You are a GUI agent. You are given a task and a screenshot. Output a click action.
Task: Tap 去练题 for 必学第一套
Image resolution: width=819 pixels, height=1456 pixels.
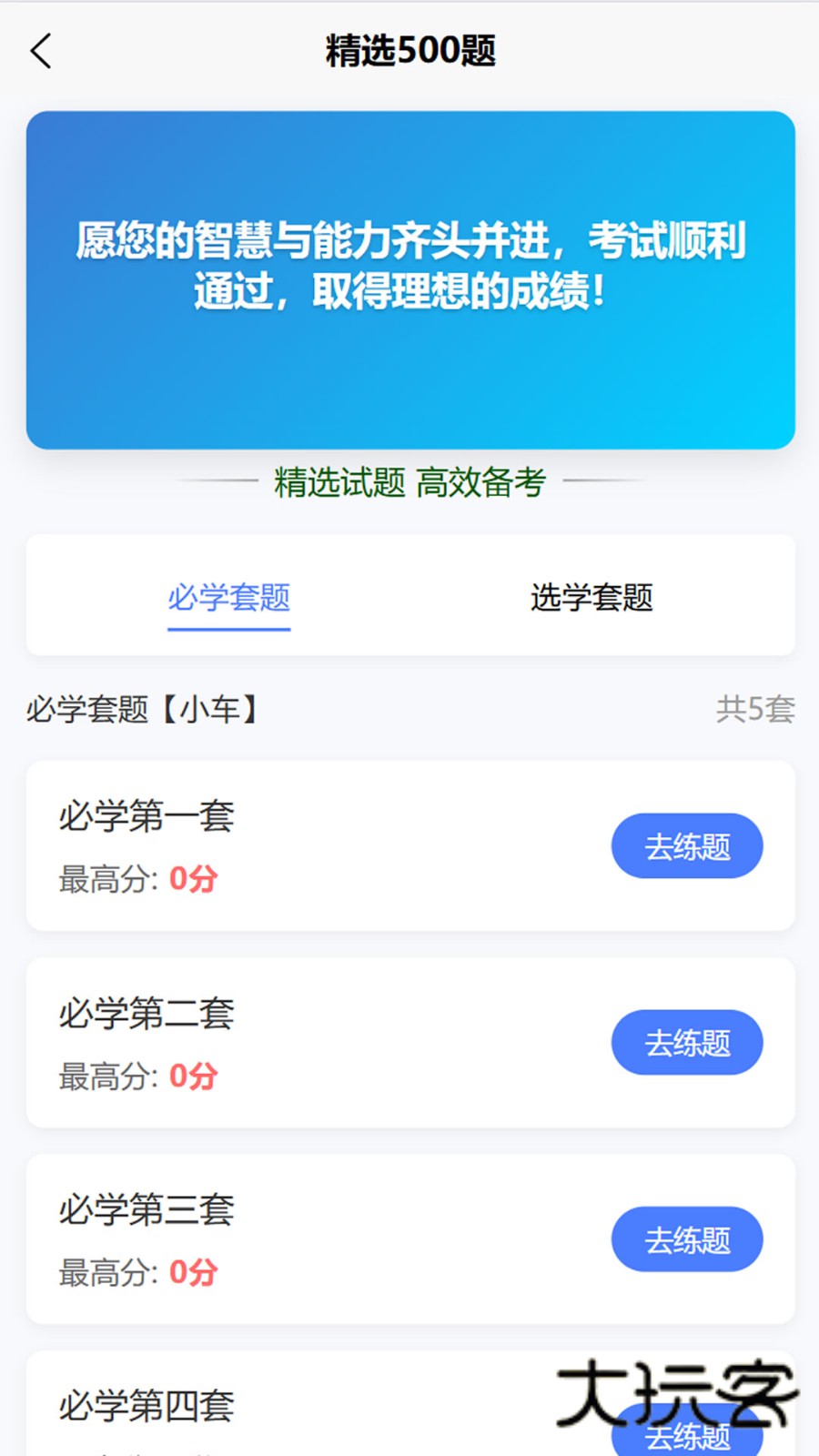(687, 845)
